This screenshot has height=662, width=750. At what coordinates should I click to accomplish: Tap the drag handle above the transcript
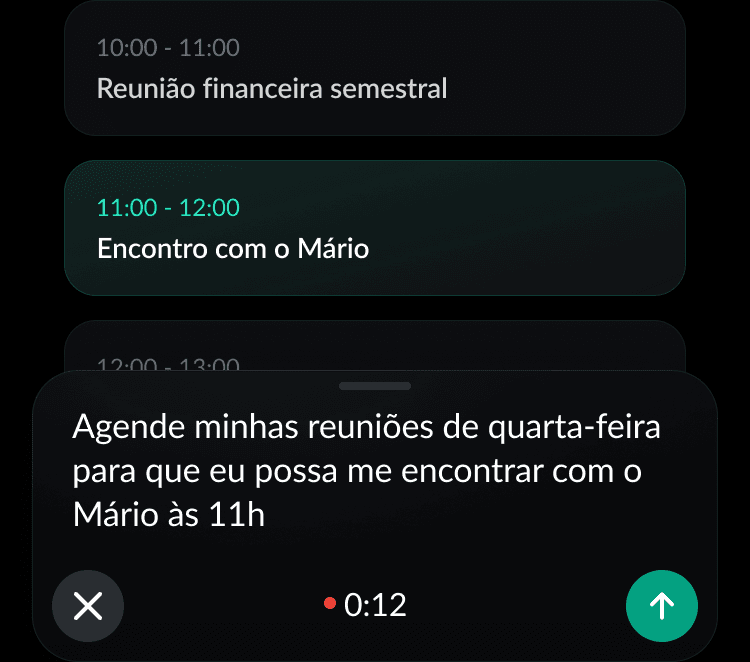tap(375, 385)
